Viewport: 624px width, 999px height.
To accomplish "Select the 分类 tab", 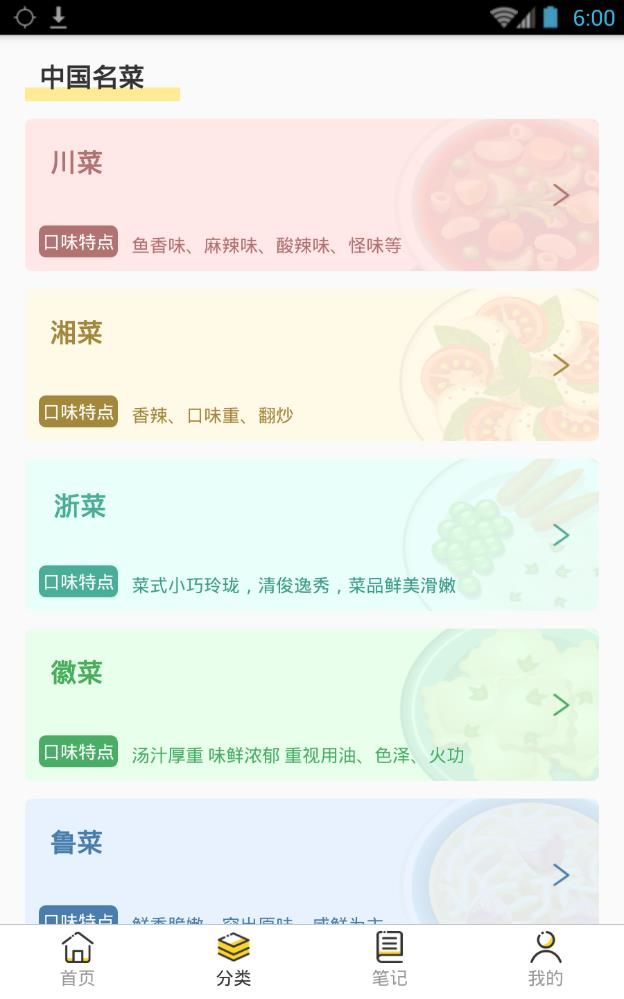I will 234,960.
